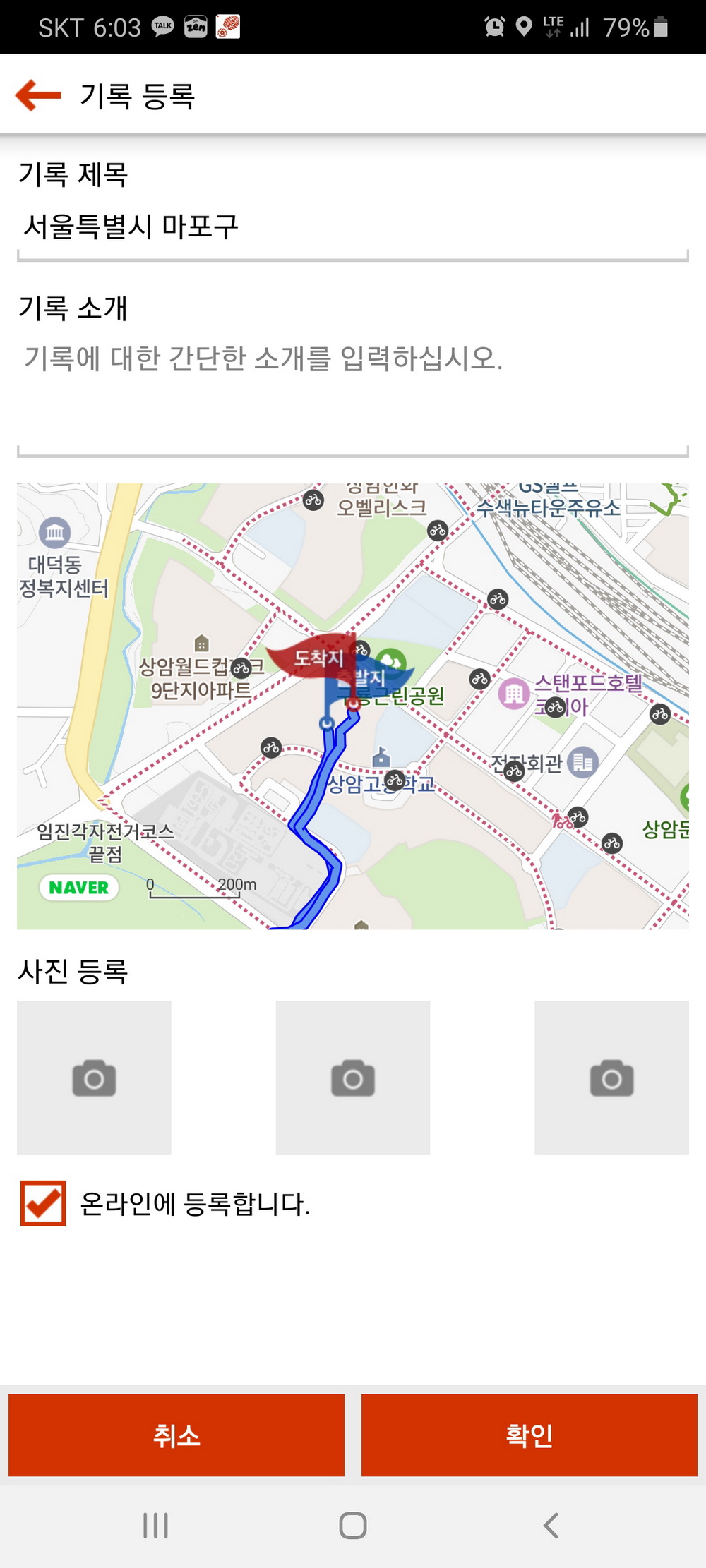Go to the home screen
Screen dimensions: 706x1568
pyautogui.click(x=353, y=1525)
